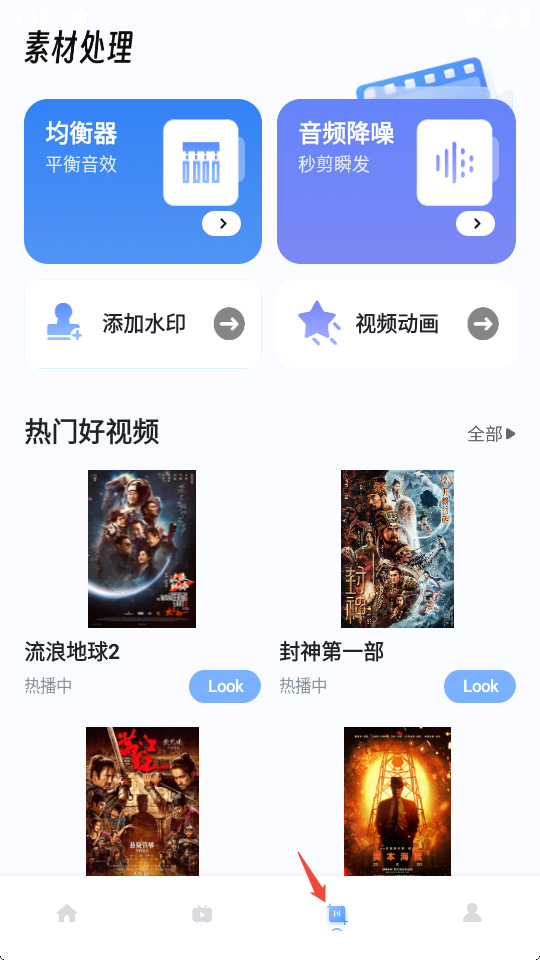Open the 满江红 poster tile
Image resolution: width=540 pixels, height=960 pixels.
tap(142, 801)
